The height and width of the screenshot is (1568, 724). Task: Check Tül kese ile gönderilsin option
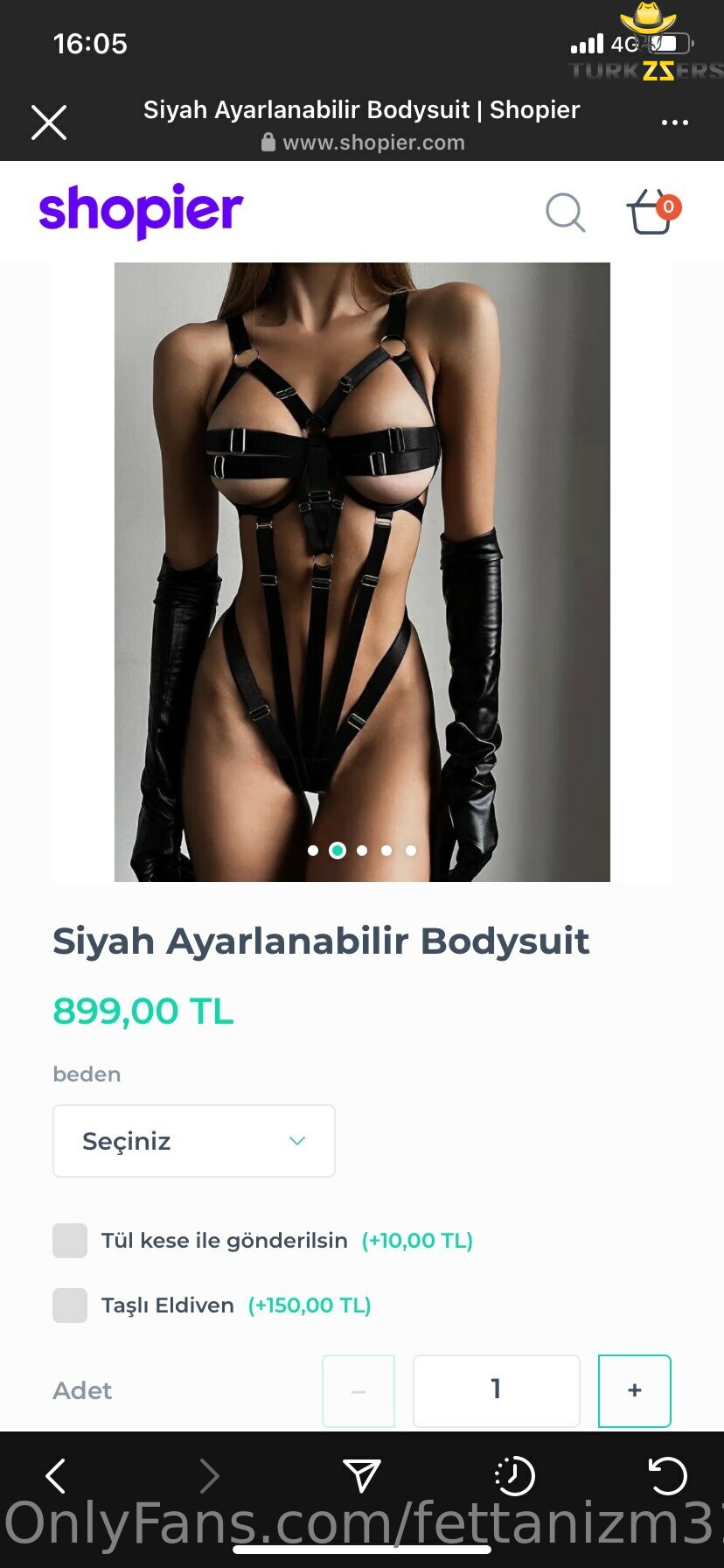click(70, 1241)
